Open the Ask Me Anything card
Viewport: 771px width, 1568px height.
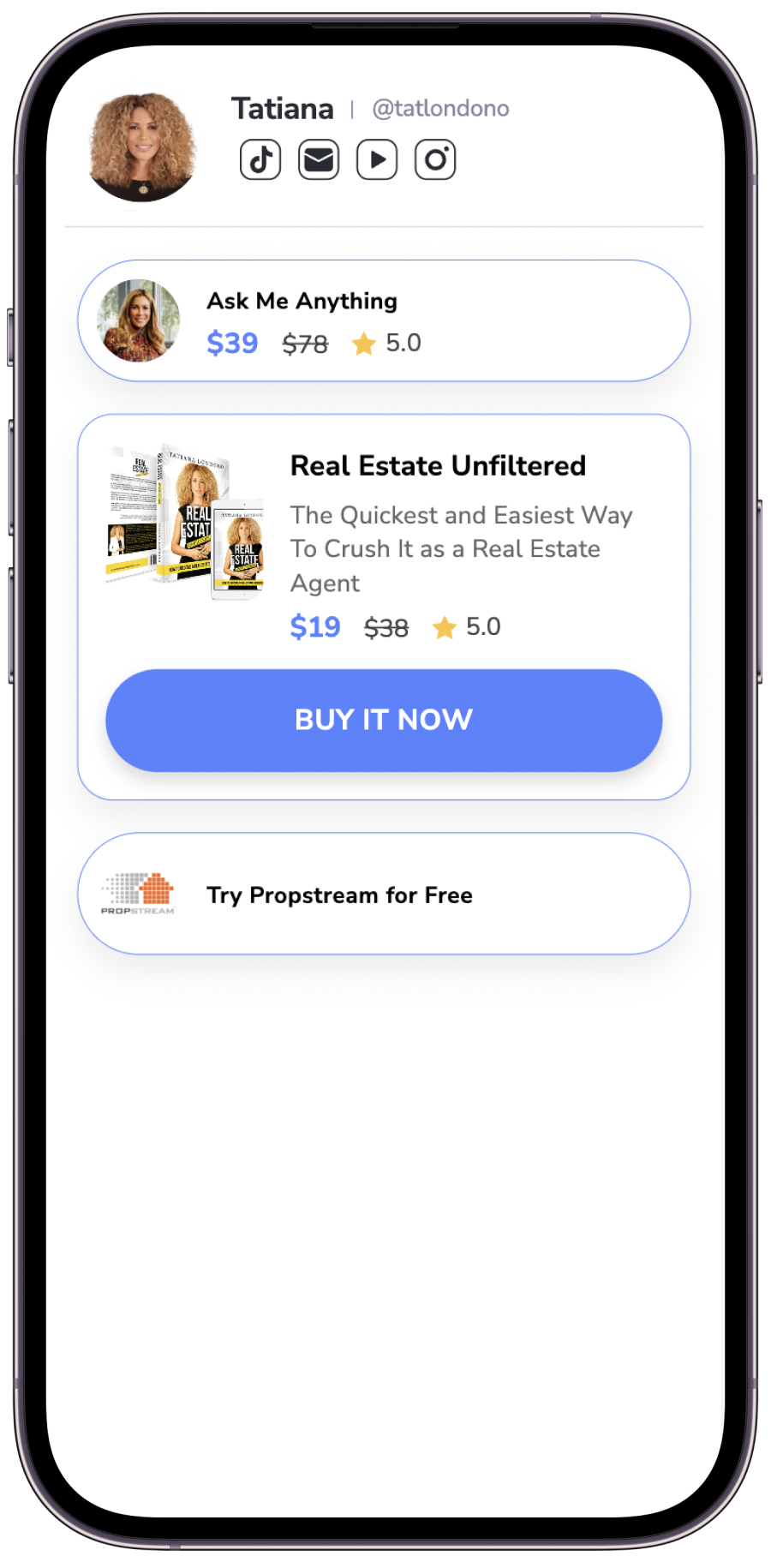[384, 320]
